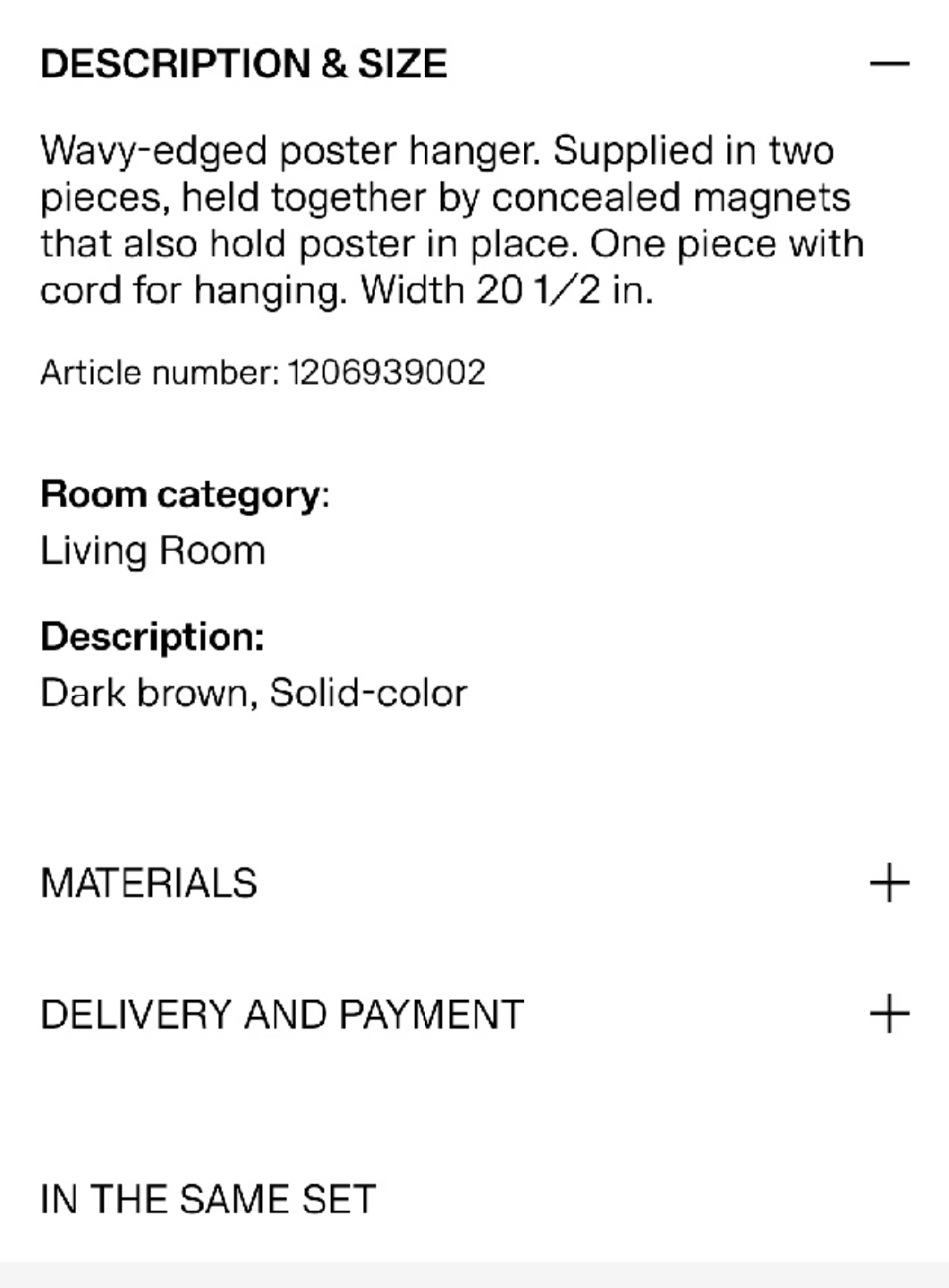The image size is (949, 1288).
Task: Collapse the Description & Size section
Action: tap(888, 64)
